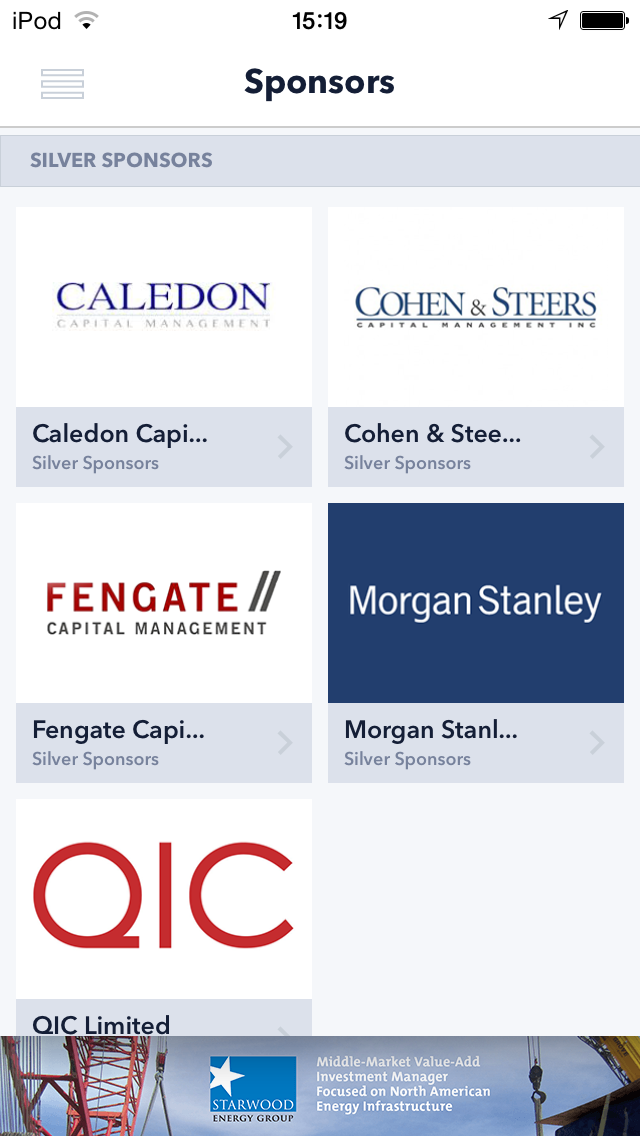Open Caledon Capital Management sponsor card
640x1136 pixels.
(164, 347)
